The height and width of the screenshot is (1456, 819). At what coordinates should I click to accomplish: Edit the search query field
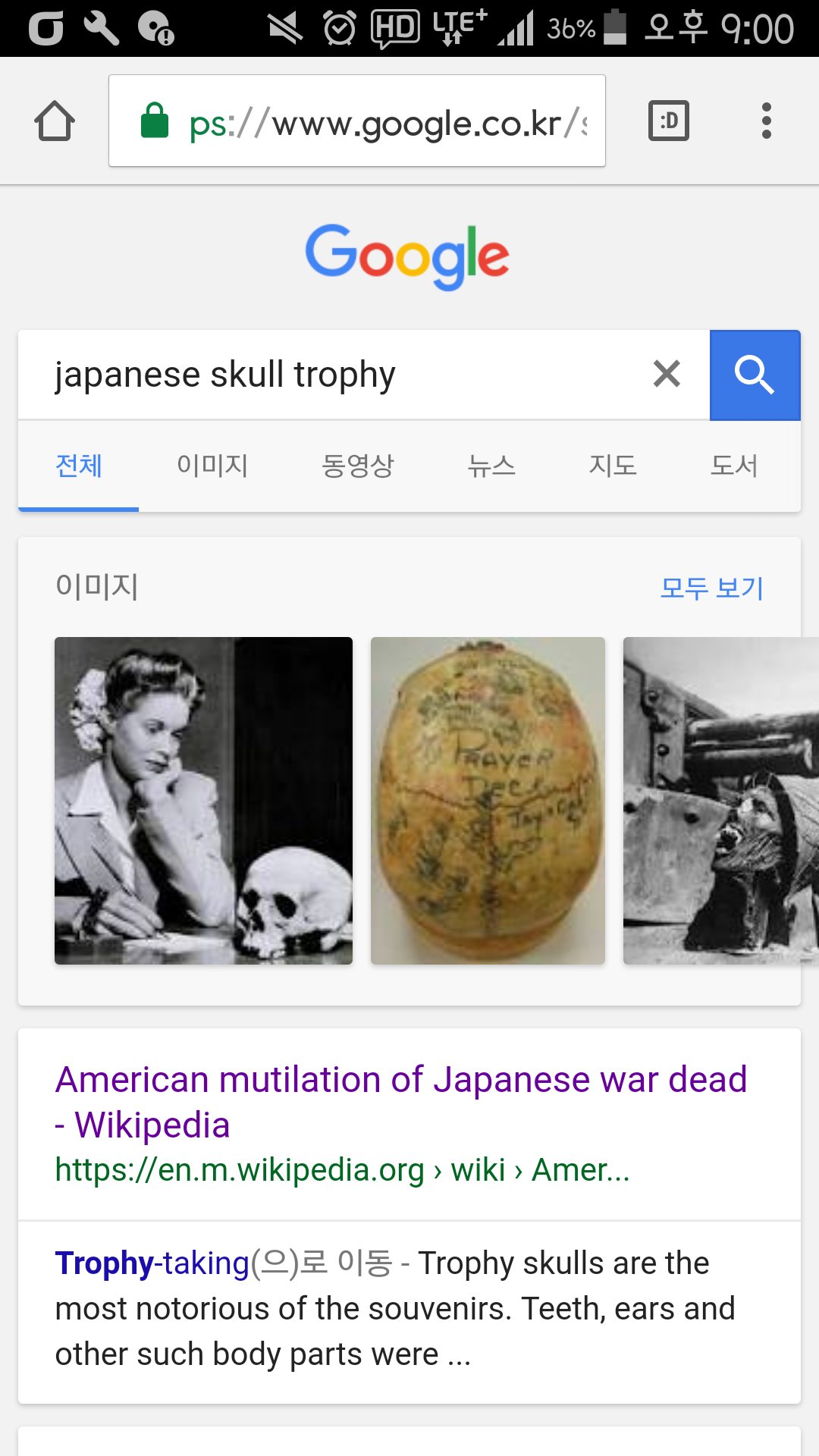point(334,375)
